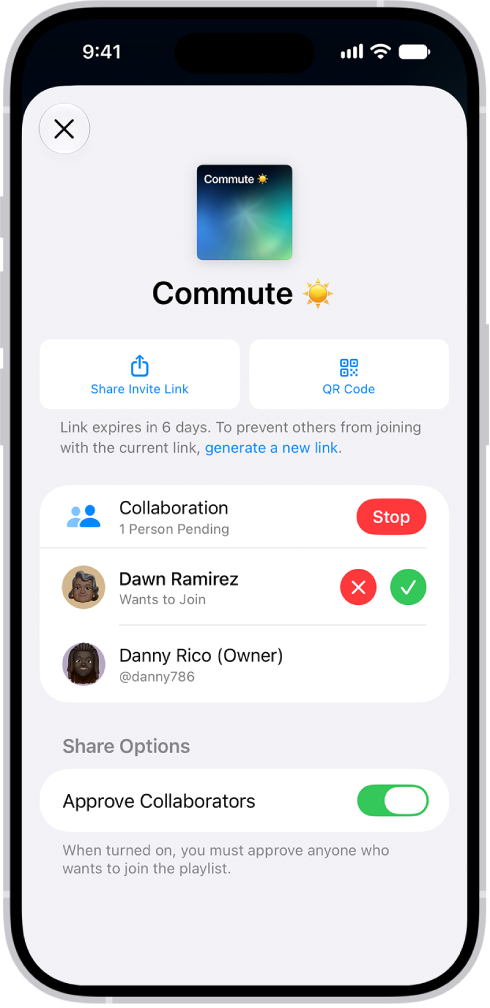Turn off Approve Collaborators switch
Viewport: 490px width, 1008px height.
click(393, 800)
